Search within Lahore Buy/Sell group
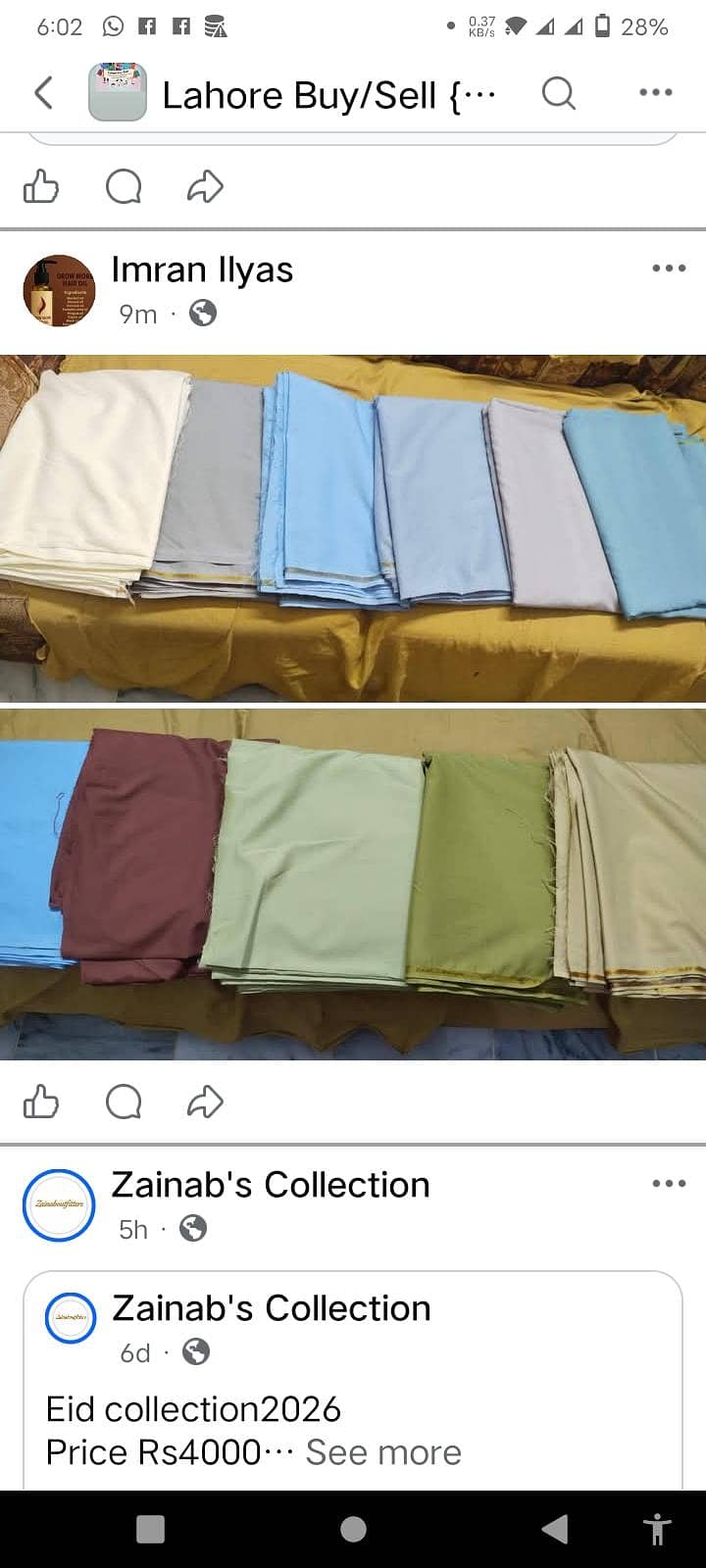 [x=558, y=94]
